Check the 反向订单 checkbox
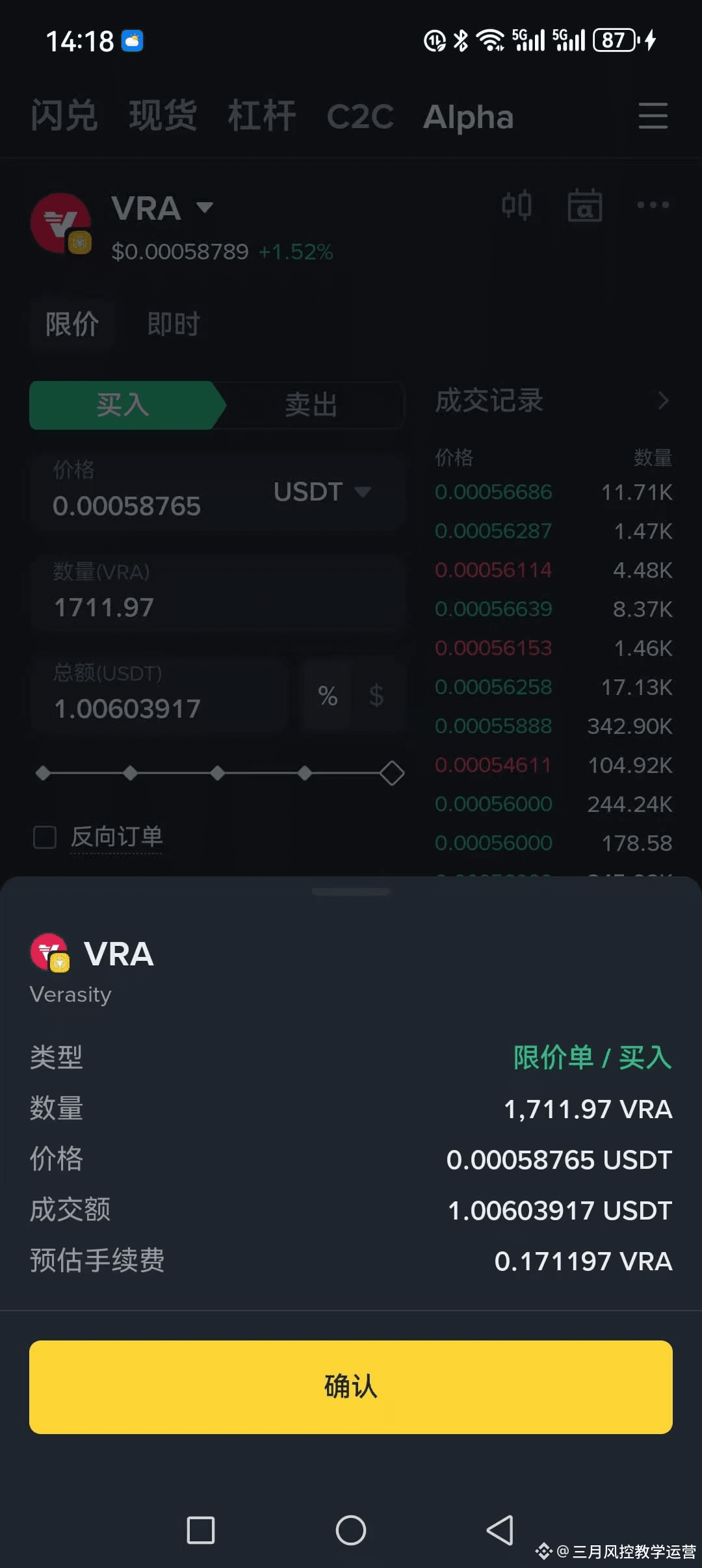Viewport: 702px width, 1568px height. tap(45, 837)
